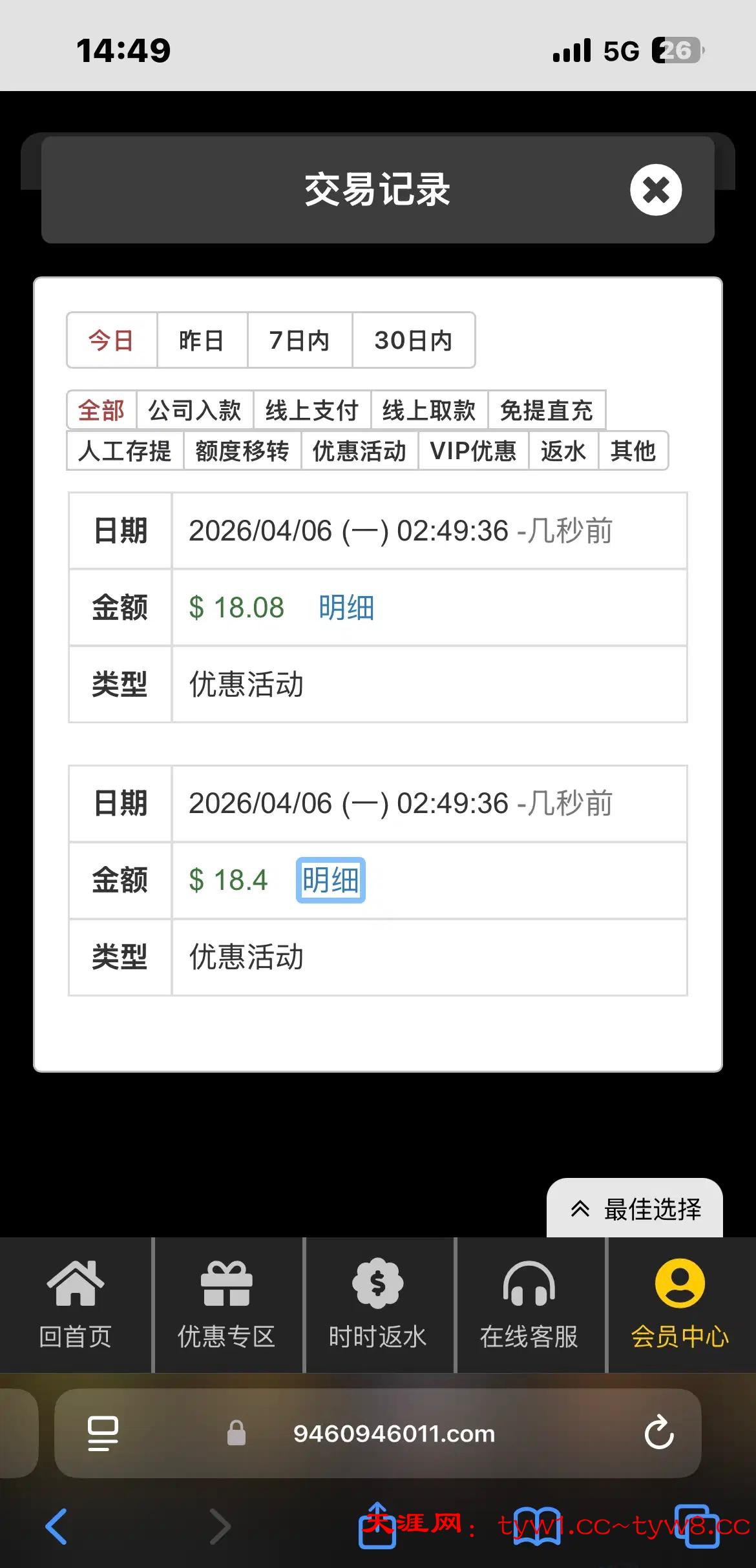Filter records by 返水
The height and width of the screenshot is (1568, 756).
click(563, 451)
